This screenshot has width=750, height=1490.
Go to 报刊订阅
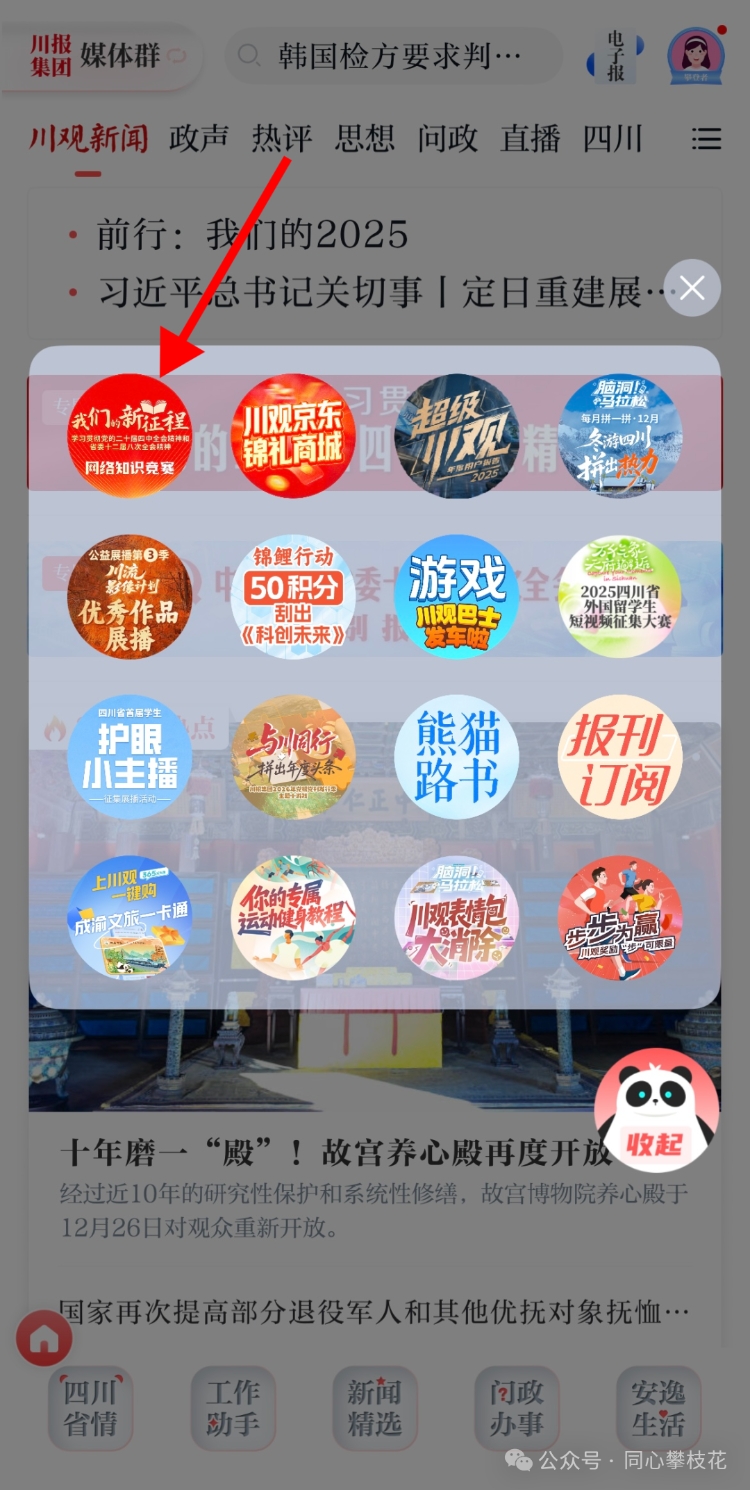621,757
